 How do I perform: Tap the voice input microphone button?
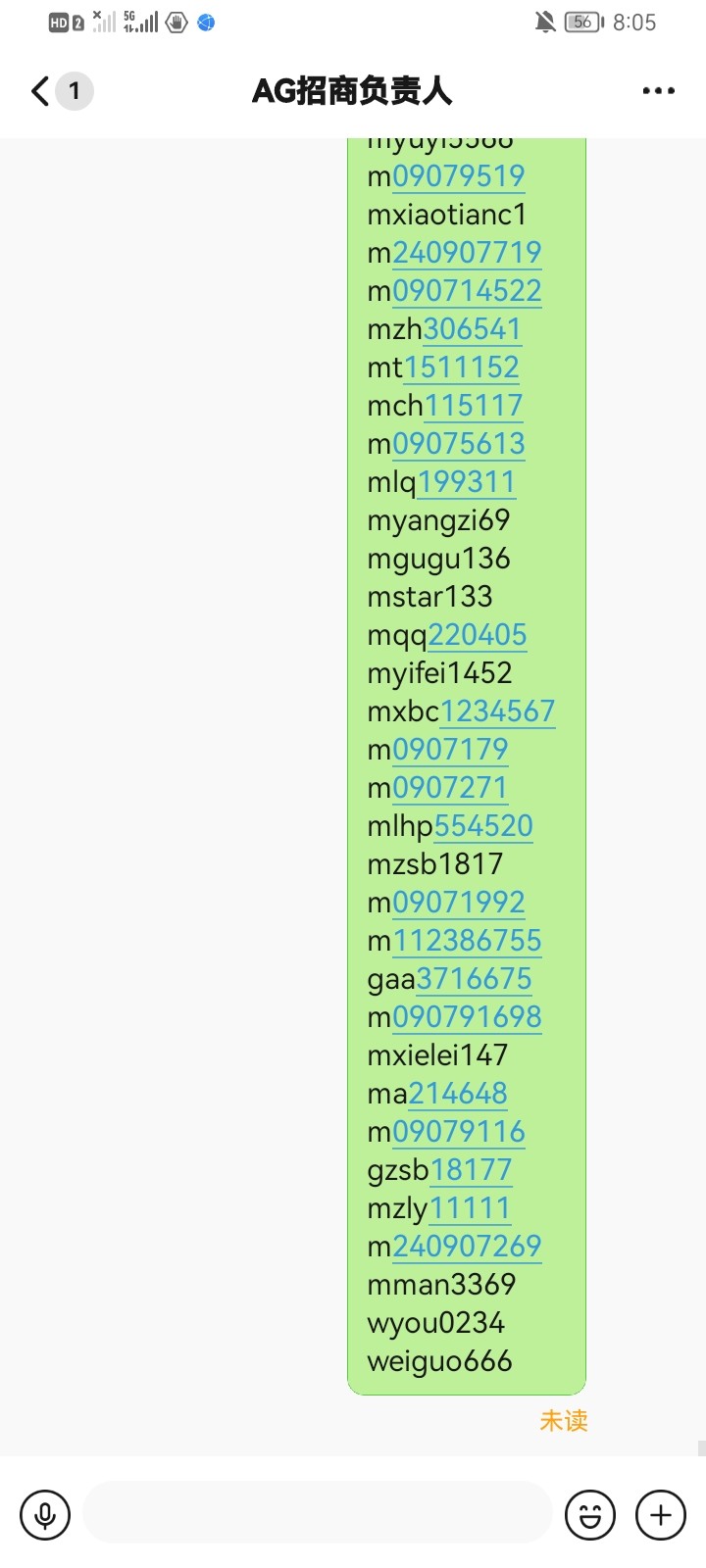pos(45,1515)
